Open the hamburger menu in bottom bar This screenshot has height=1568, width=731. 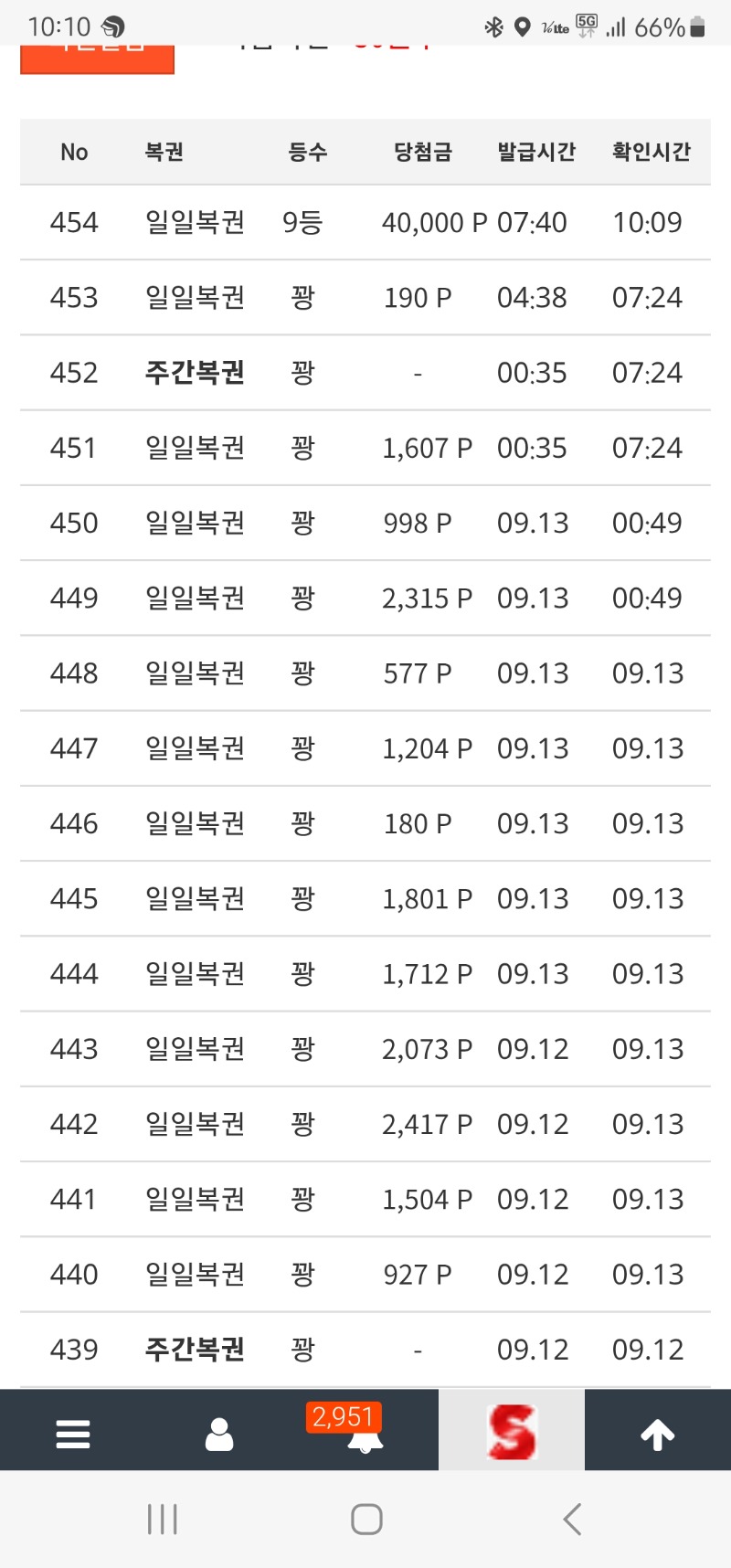pos(73,1434)
